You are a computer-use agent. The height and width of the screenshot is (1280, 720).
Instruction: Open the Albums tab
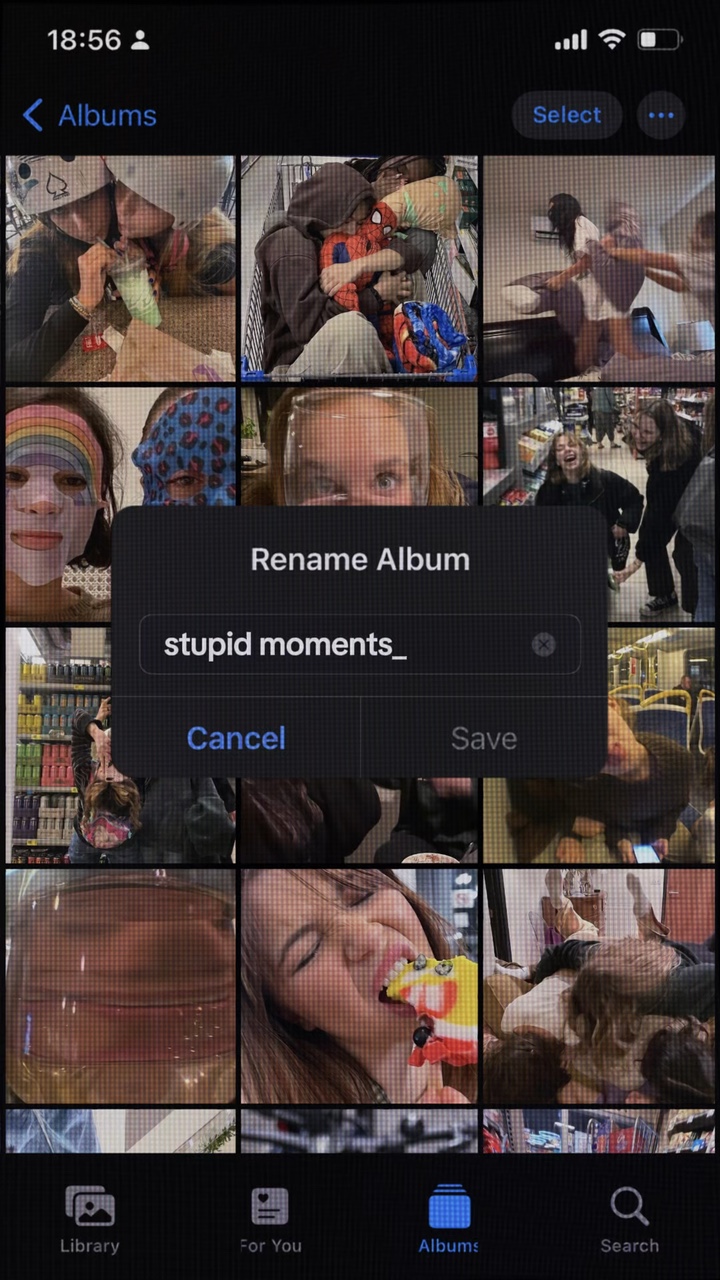(x=449, y=1219)
